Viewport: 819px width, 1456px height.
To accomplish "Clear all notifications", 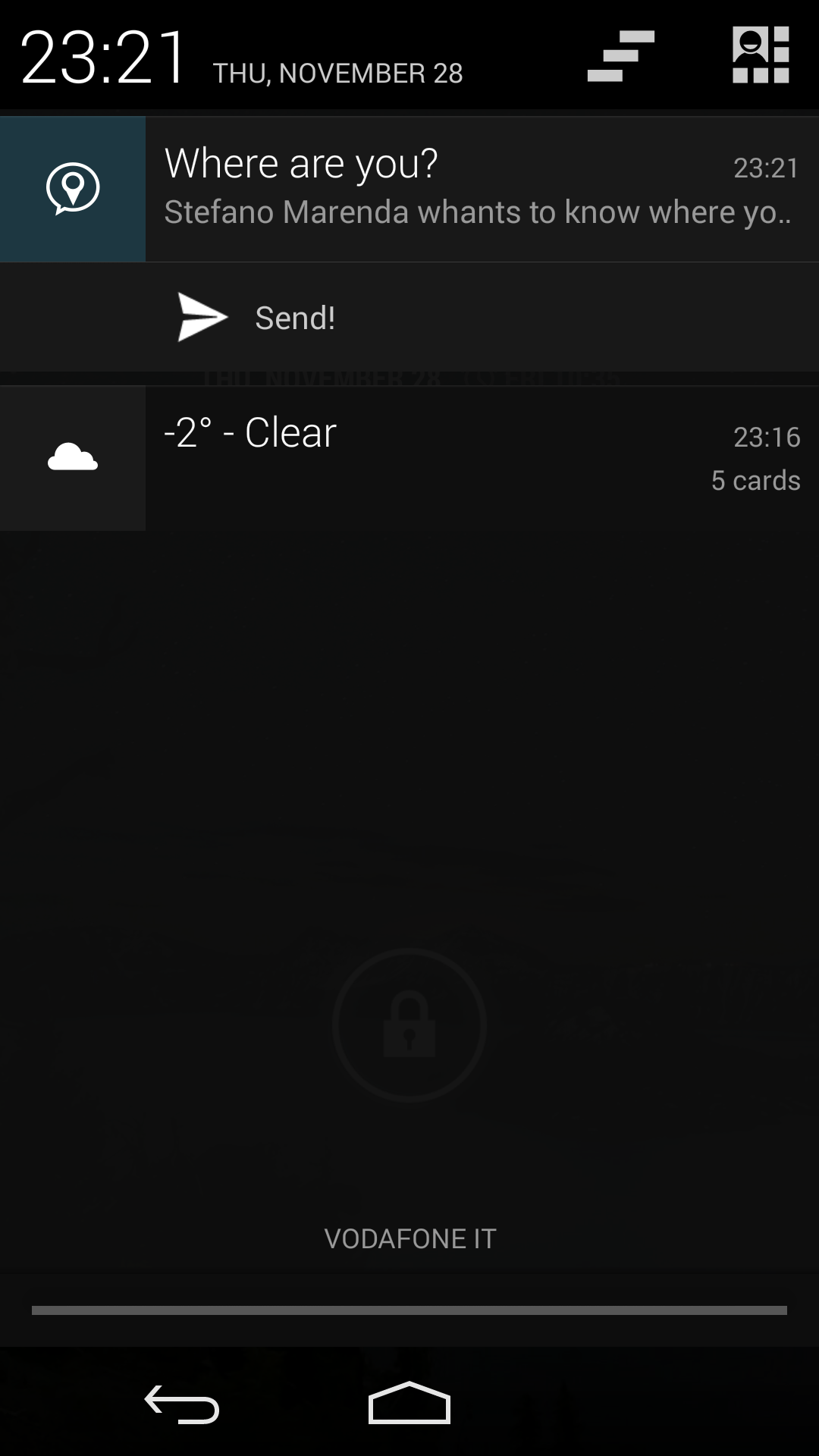I will (x=620, y=56).
